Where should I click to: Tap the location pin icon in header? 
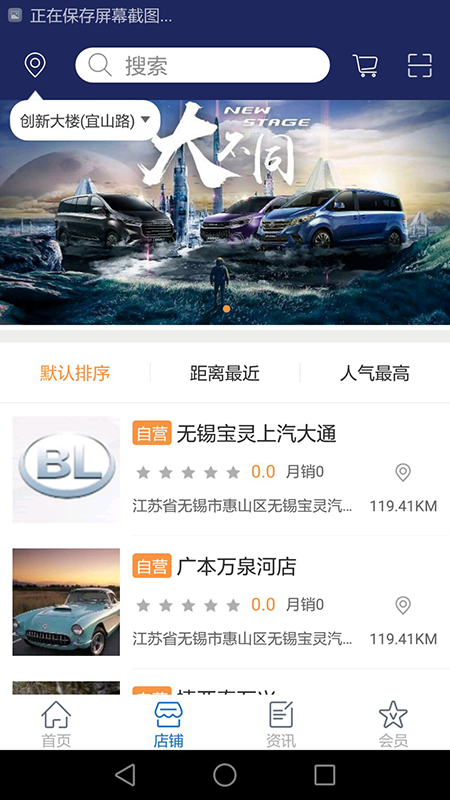coord(35,65)
